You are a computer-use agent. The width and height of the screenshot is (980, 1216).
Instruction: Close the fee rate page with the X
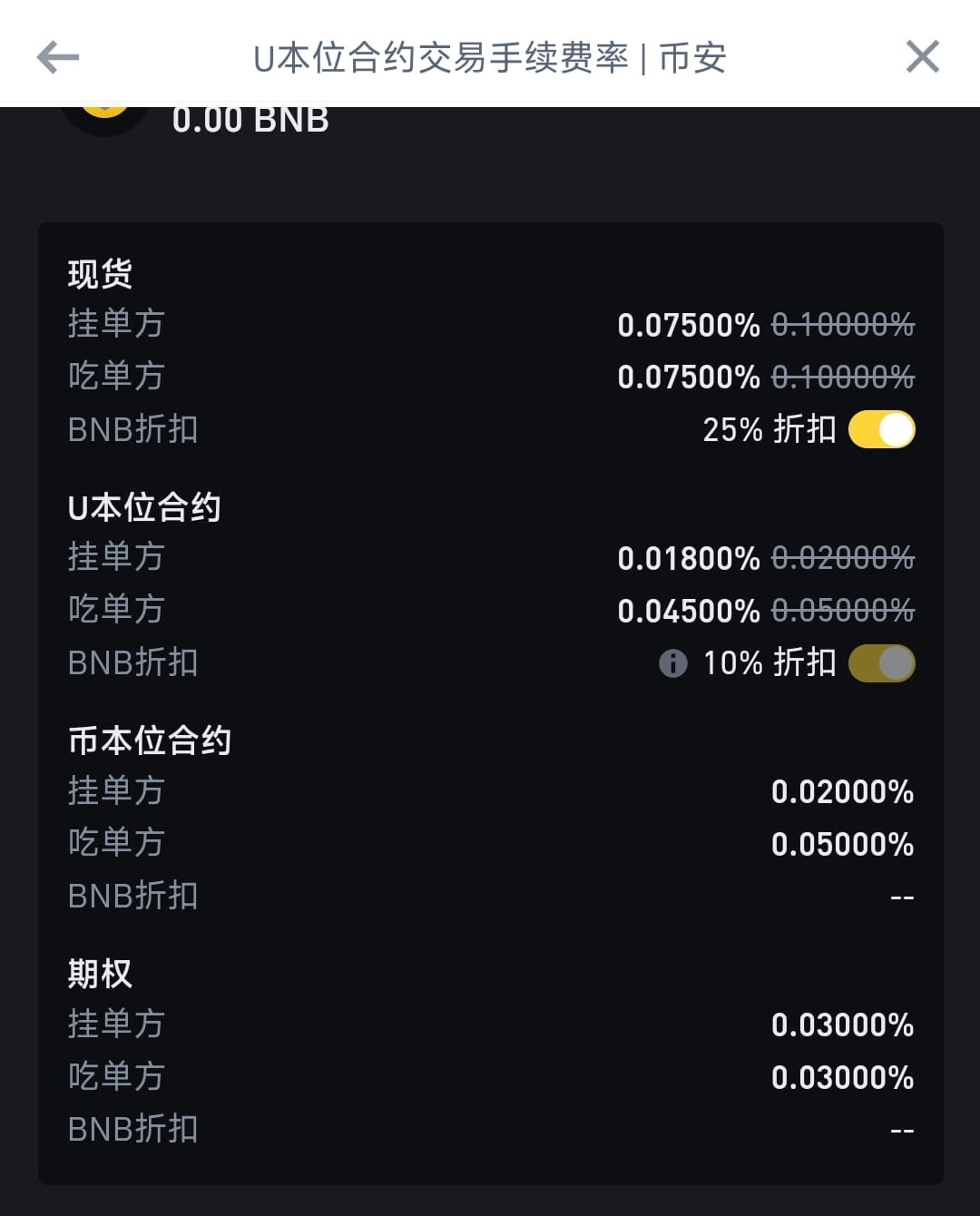click(x=922, y=56)
